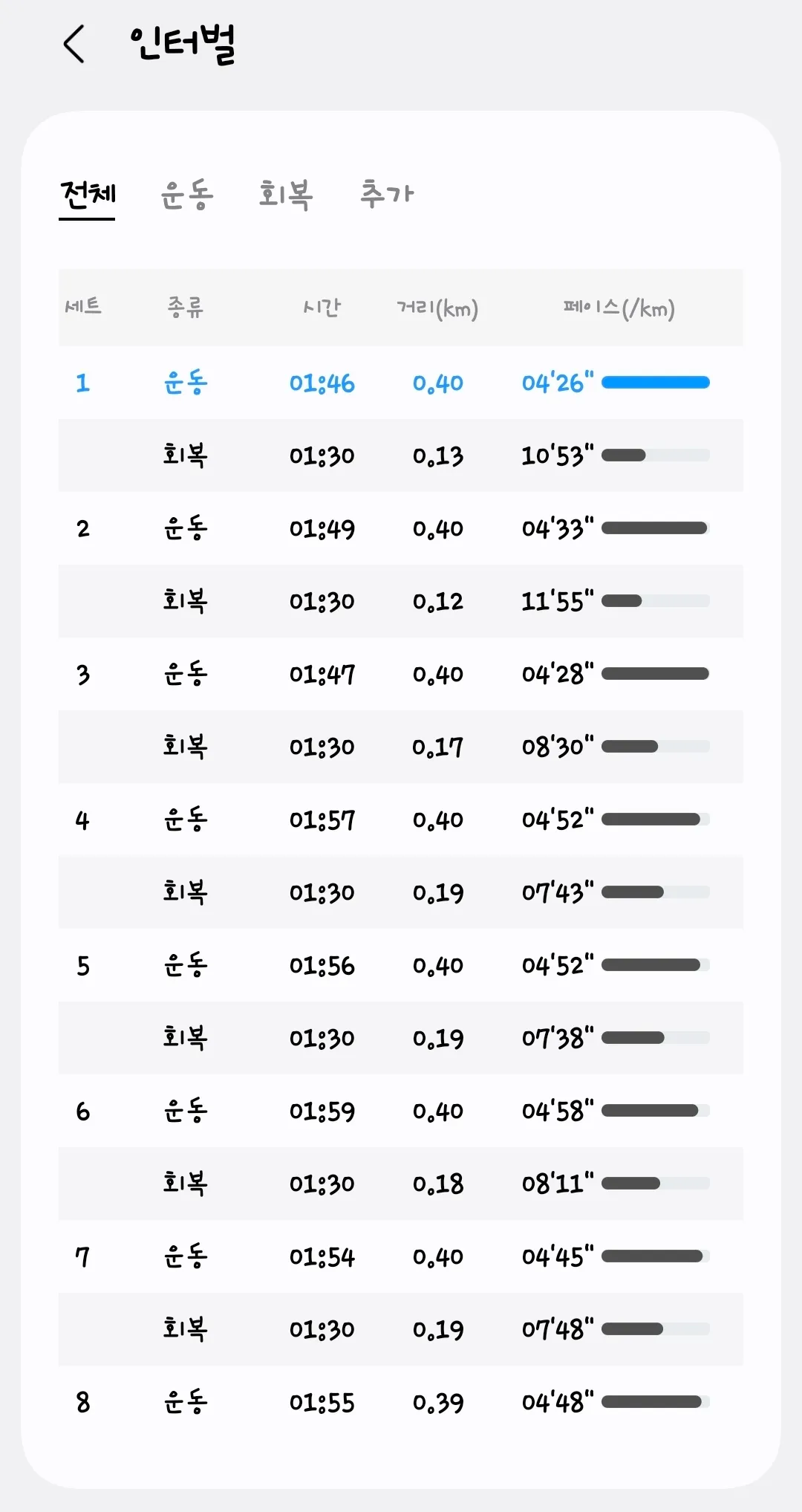Select the 전체 tab
The height and width of the screenshot is (1512, 802).
(x=88, y=195)
